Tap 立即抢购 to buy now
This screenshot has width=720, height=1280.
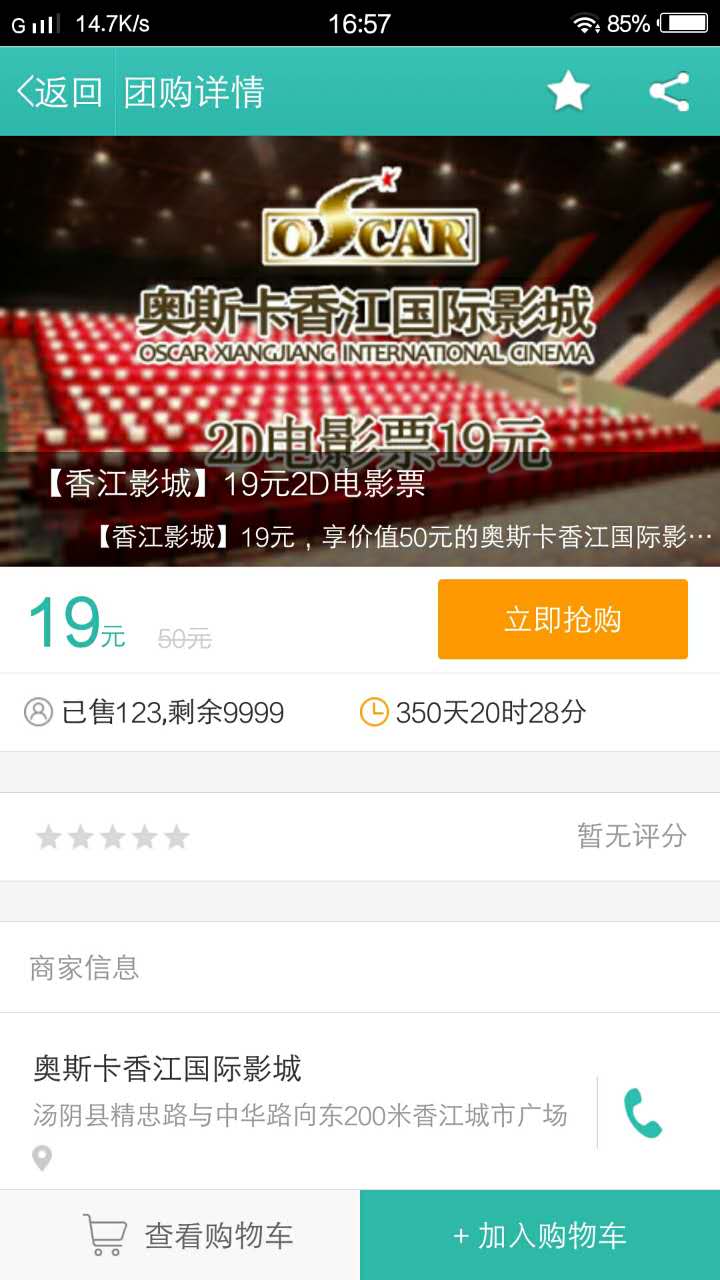[x=562, y=619]
